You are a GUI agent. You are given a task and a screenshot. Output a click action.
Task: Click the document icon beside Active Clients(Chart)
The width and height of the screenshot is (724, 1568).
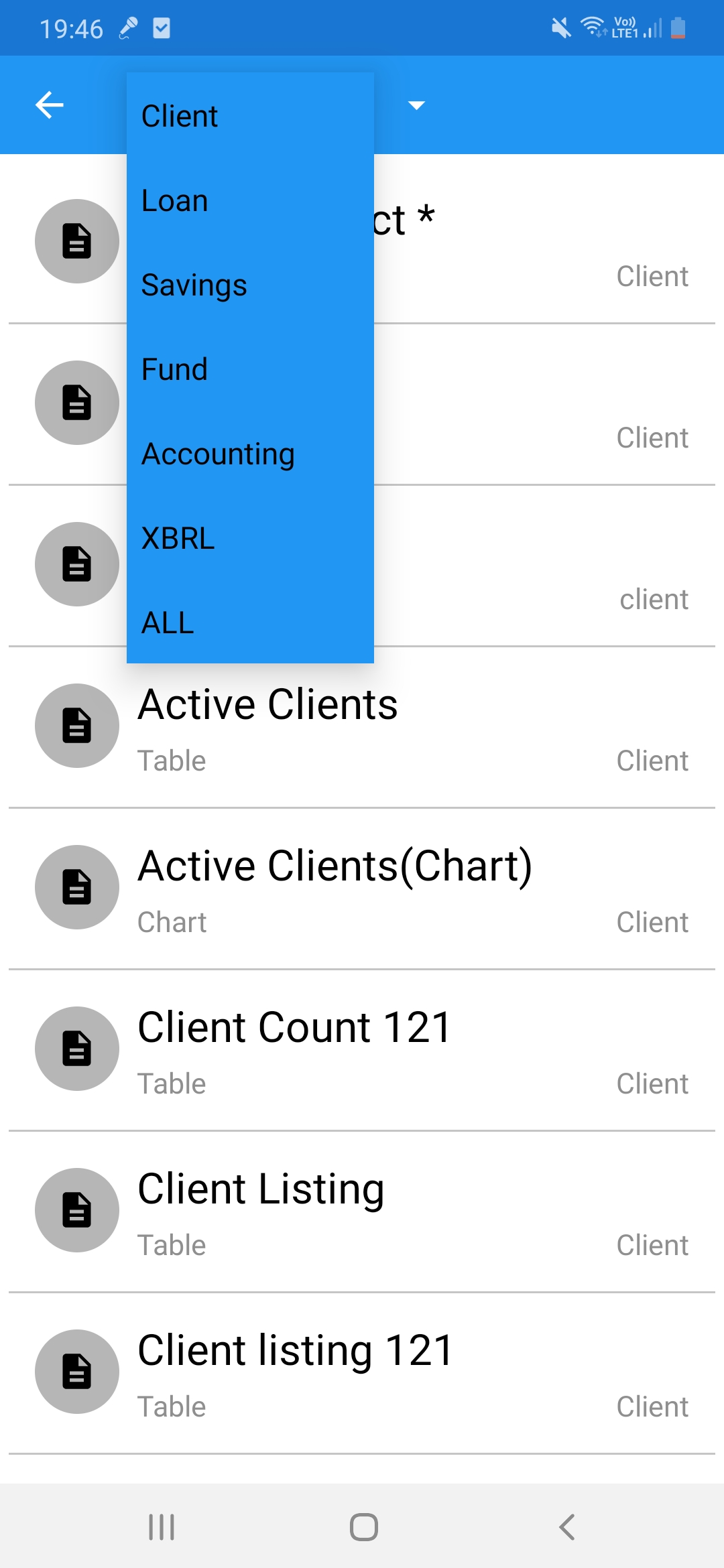click(76, 887)
